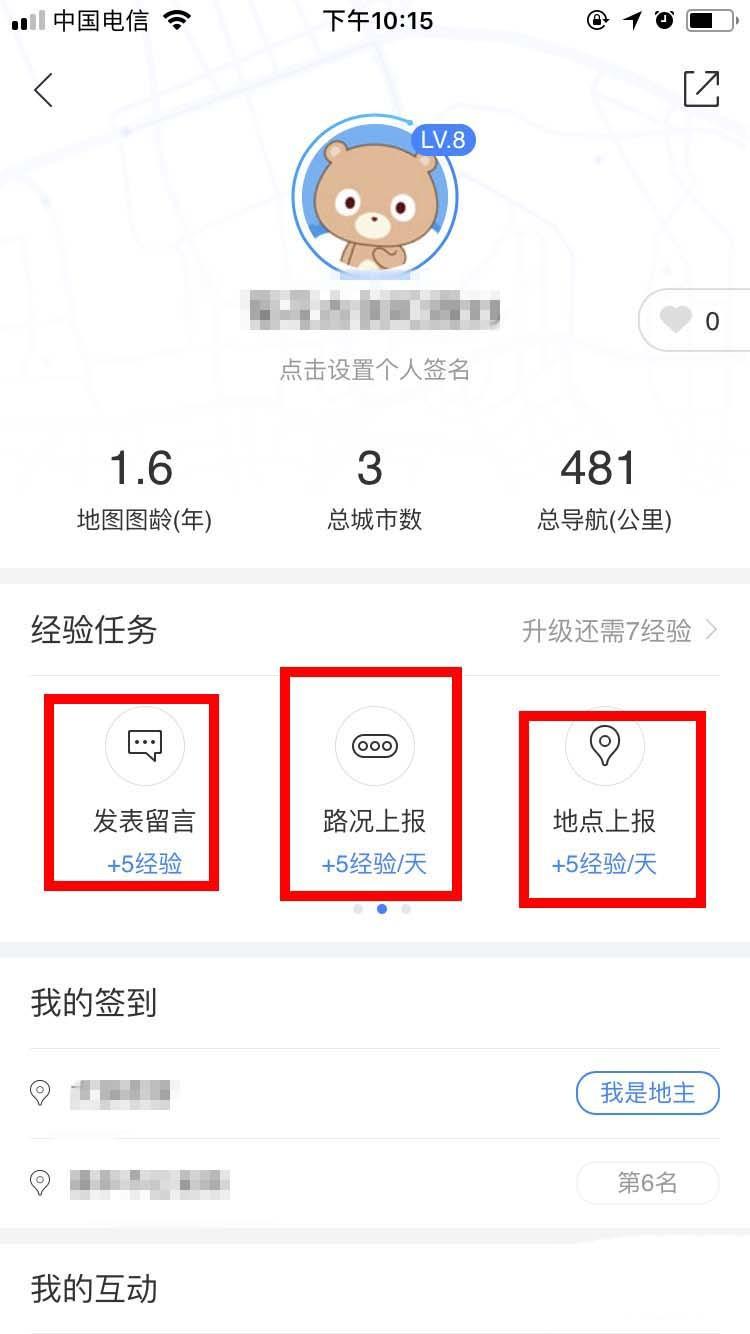Open the share icon at top right
This screenshot has width=750, height=1334.
pos(702,89)
